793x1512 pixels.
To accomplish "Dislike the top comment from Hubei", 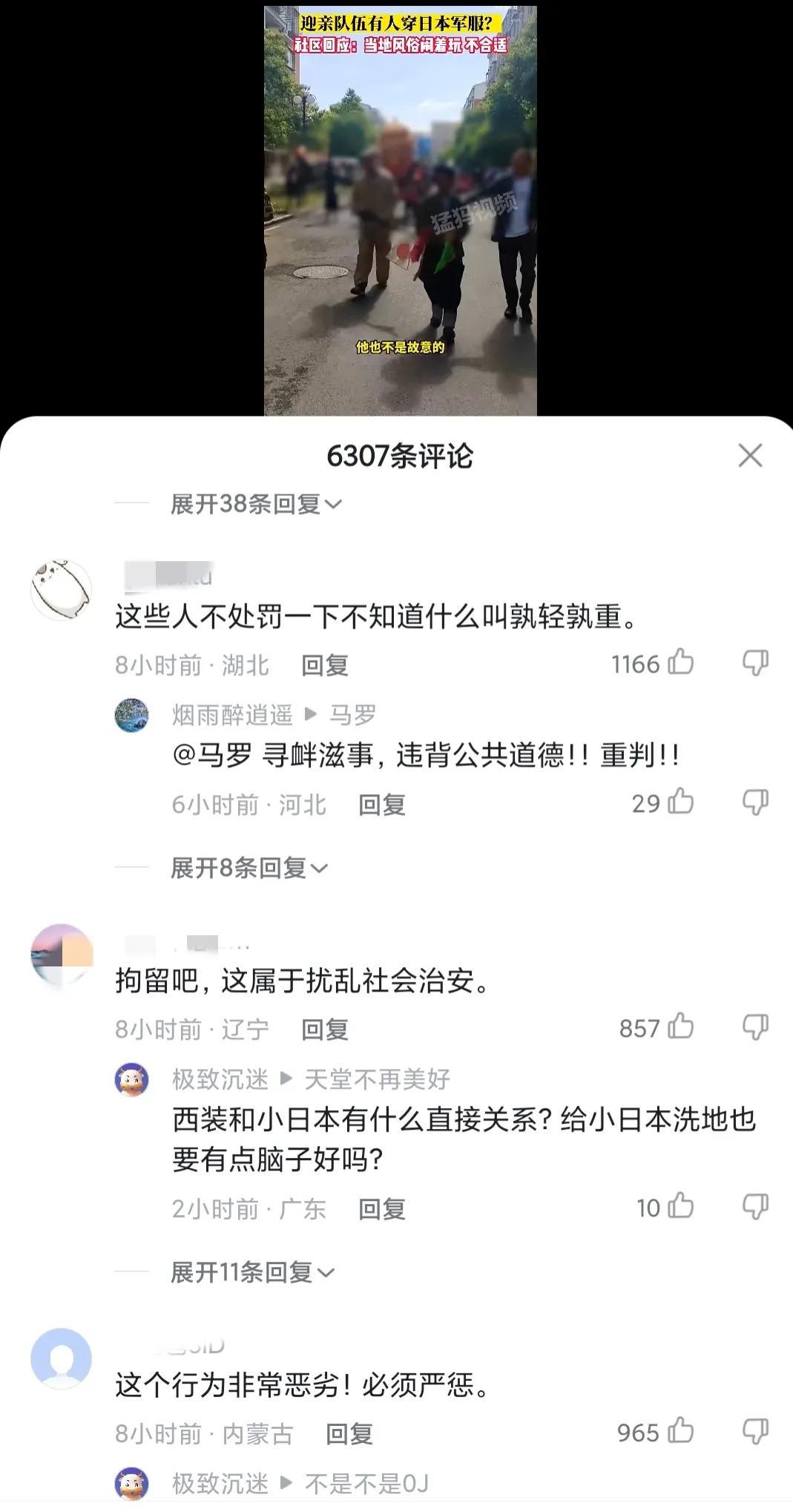I will pos(755,664).
